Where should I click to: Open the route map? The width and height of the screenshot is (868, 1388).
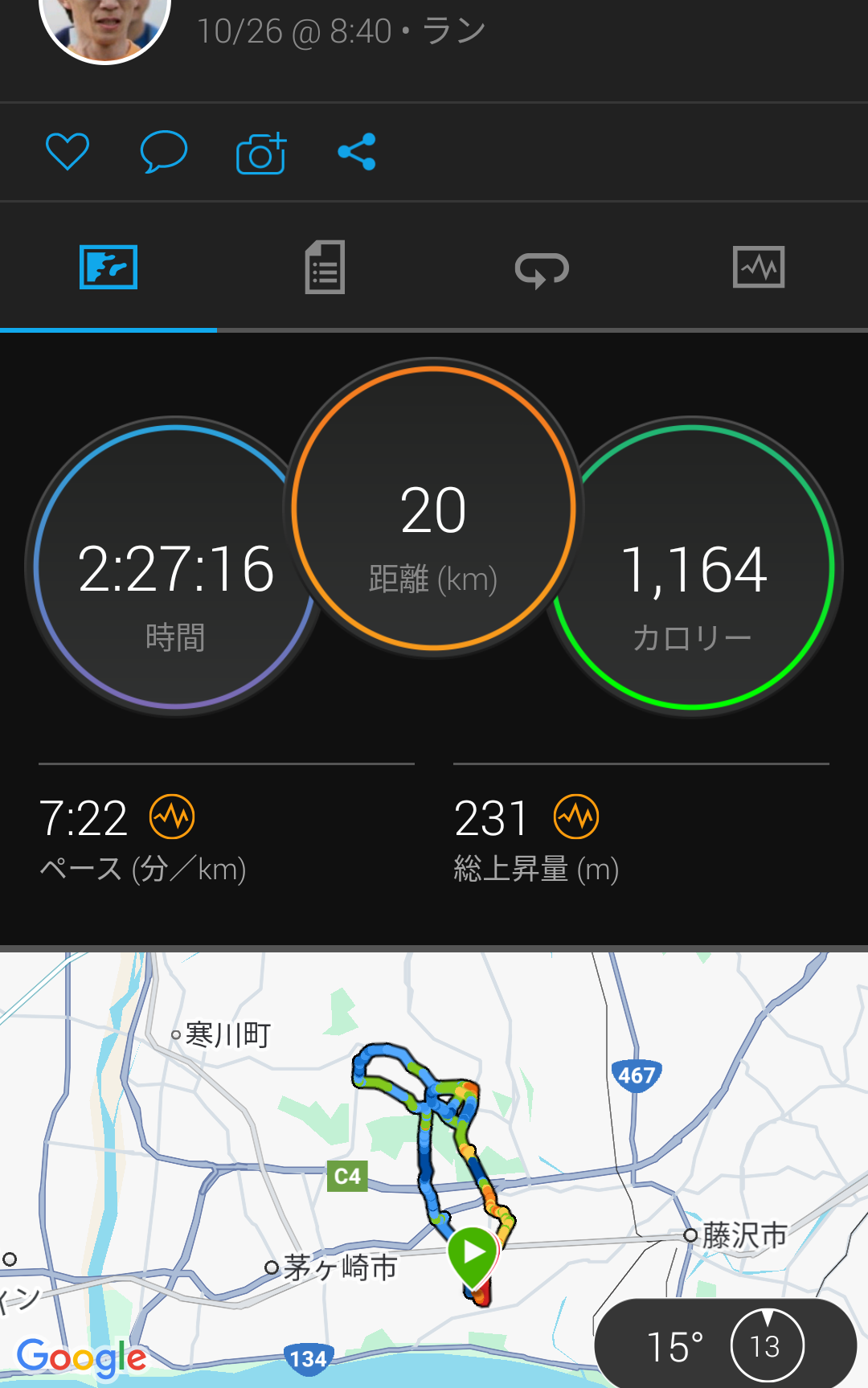tap(434, 1165)
